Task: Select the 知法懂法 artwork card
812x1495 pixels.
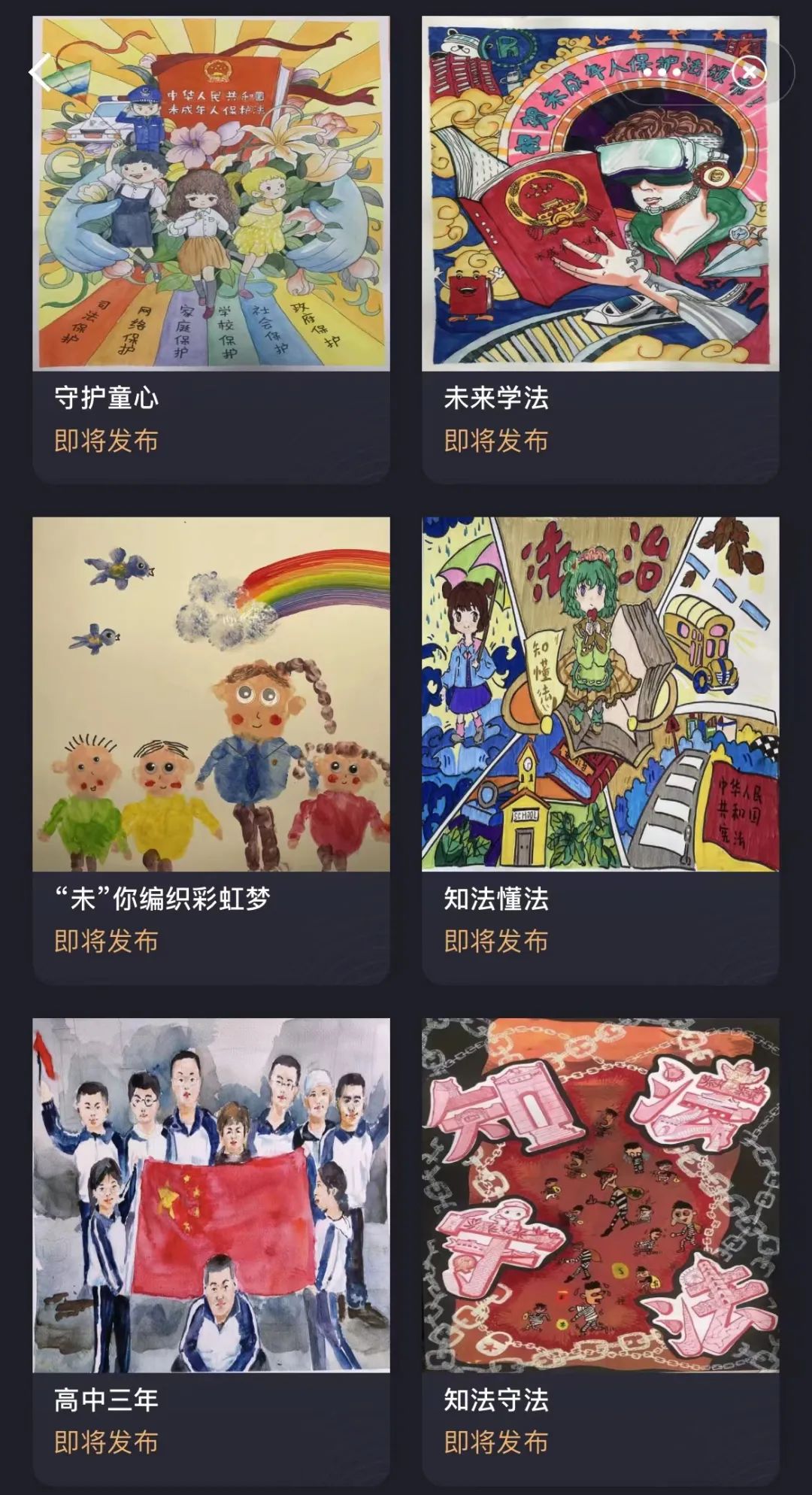Action: [x=600, y=751]
